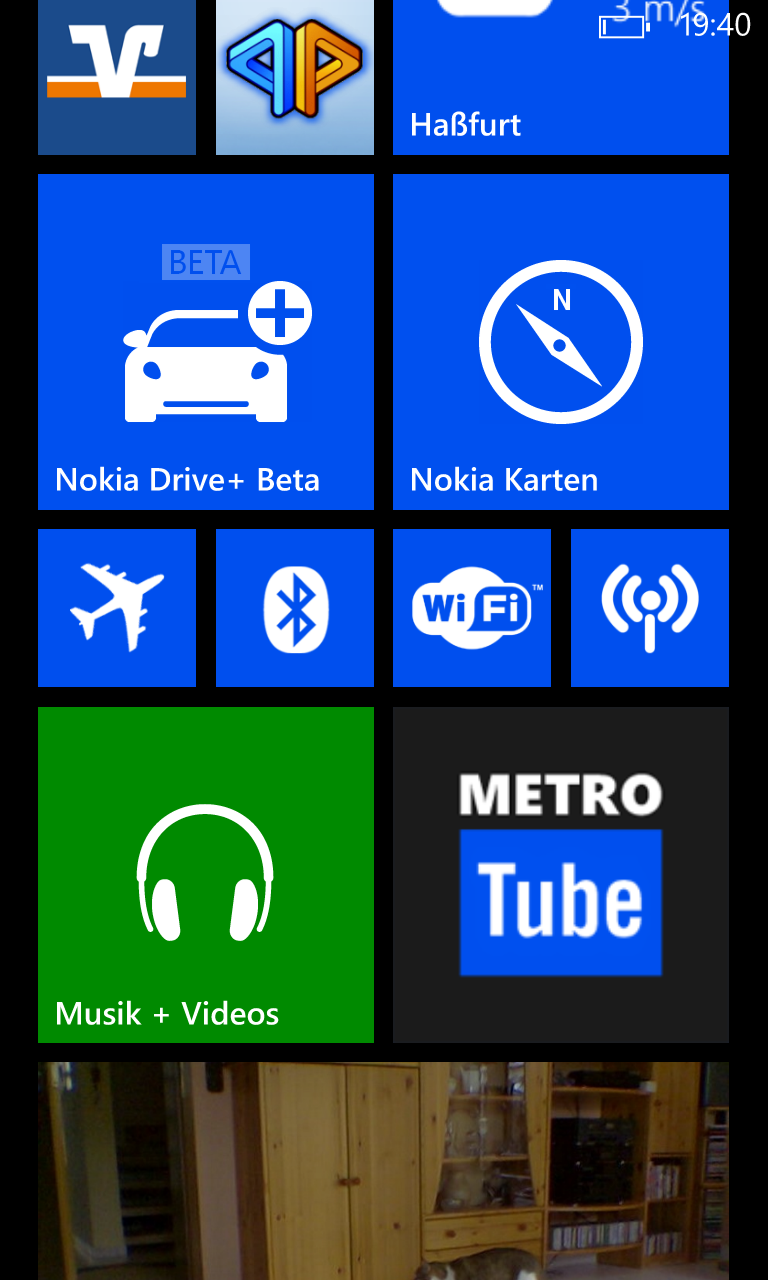Viewport: 768px width, 1280px height.
Task: Open Nokia Drive+ Beta
Action: click(x=206, y=342)
